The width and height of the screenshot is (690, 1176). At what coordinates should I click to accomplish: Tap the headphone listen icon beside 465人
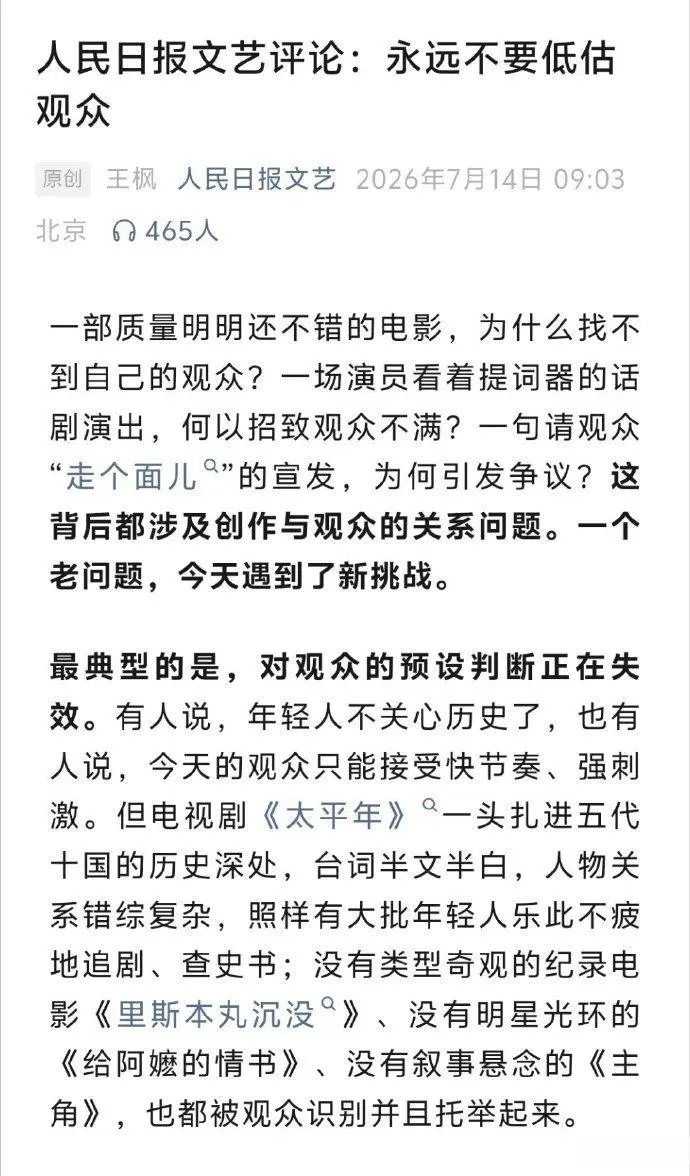point(123,231)
